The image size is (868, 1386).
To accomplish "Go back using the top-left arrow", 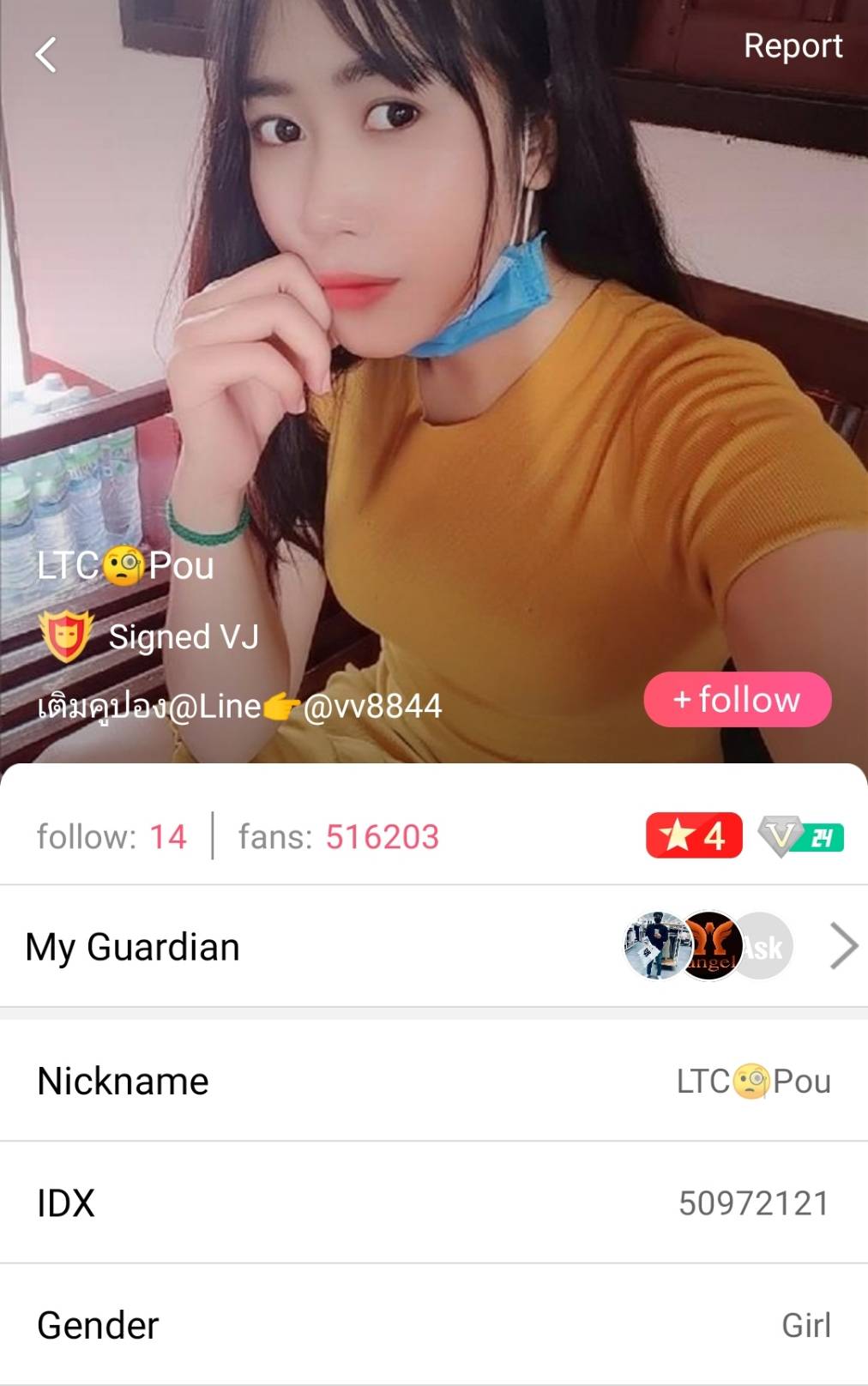I will [x=46, y=55].
